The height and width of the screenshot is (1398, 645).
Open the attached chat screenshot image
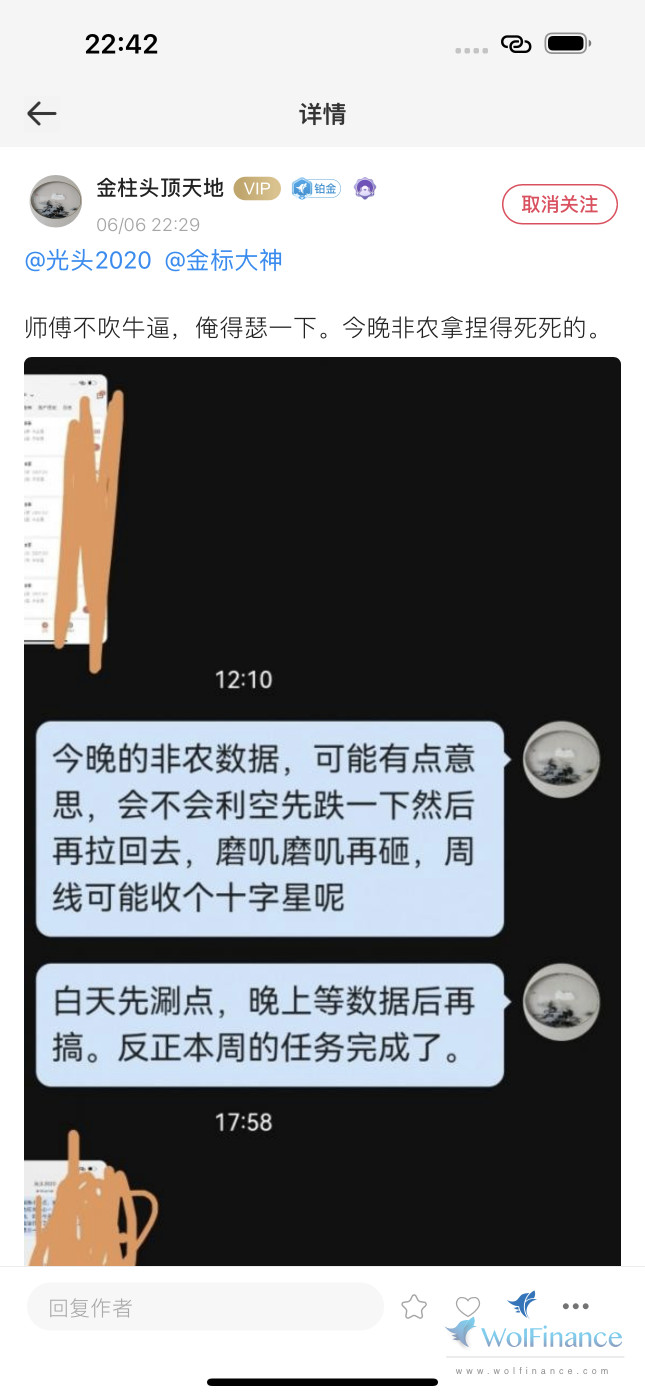coord(322,811)
